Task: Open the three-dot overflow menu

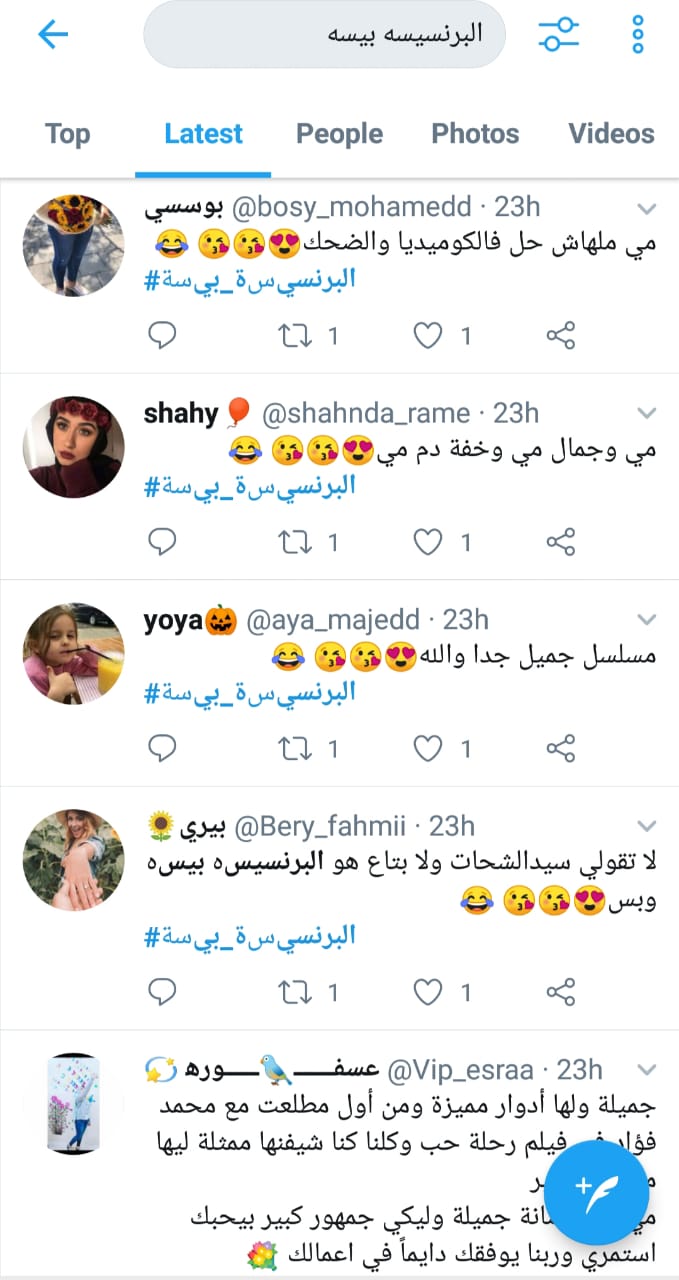Action: (638, 35)
